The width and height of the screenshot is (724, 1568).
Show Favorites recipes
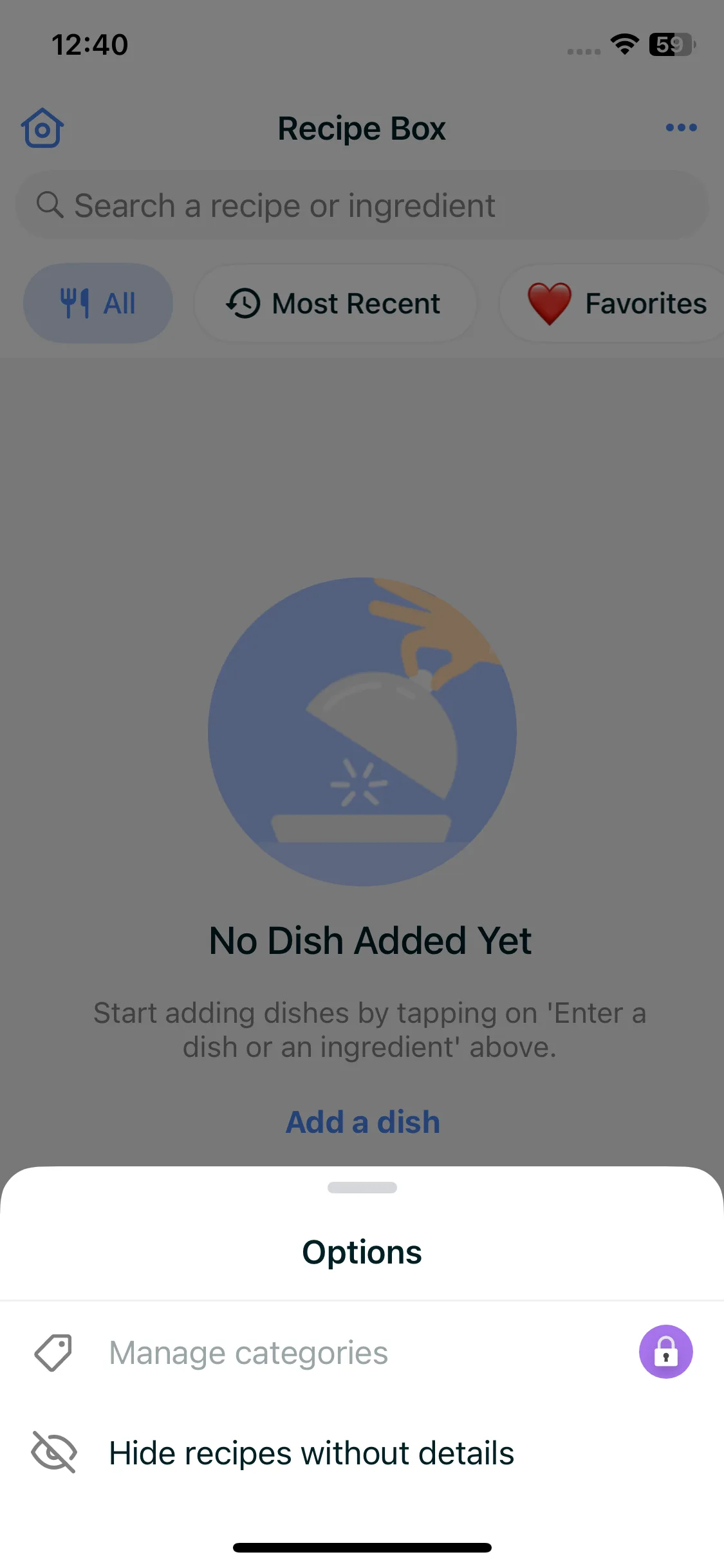pos(615,303)
